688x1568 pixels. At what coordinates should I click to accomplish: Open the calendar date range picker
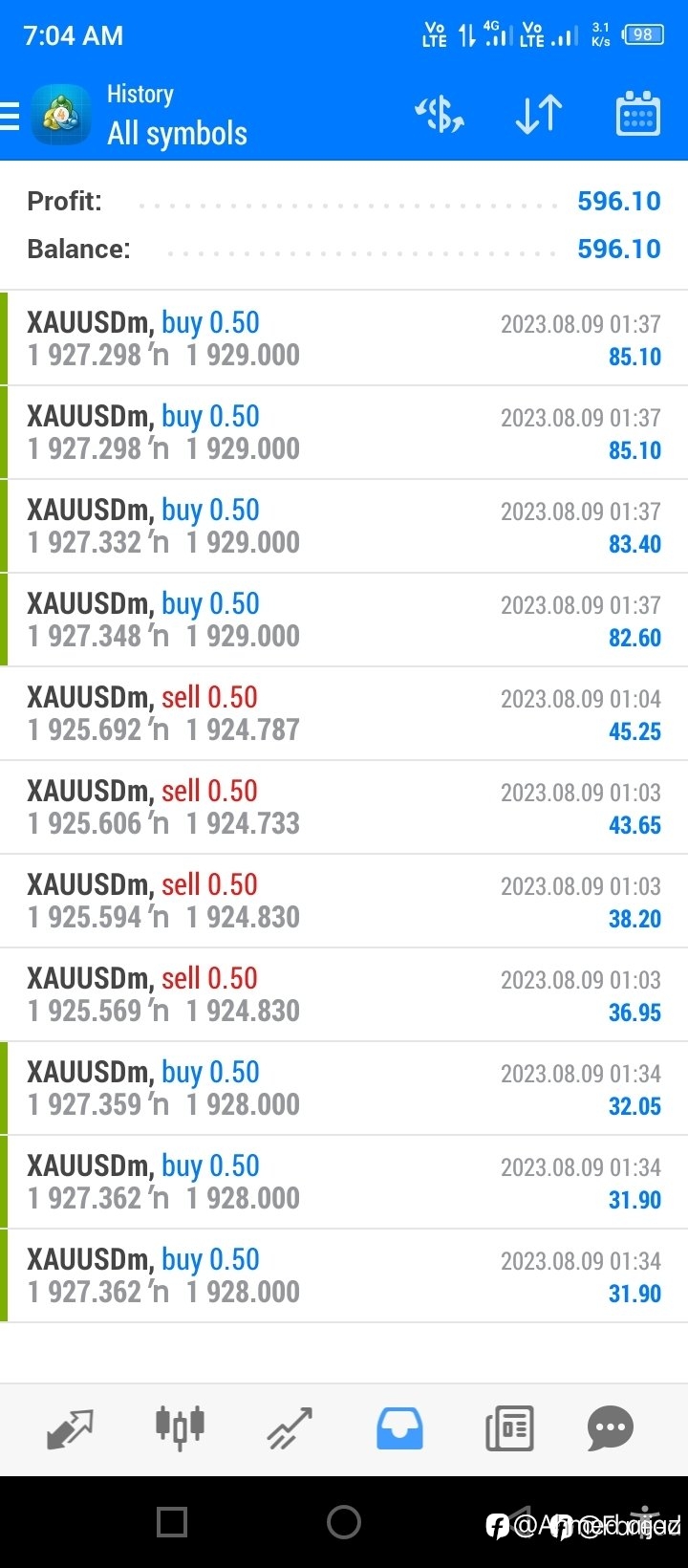point(638,114)
